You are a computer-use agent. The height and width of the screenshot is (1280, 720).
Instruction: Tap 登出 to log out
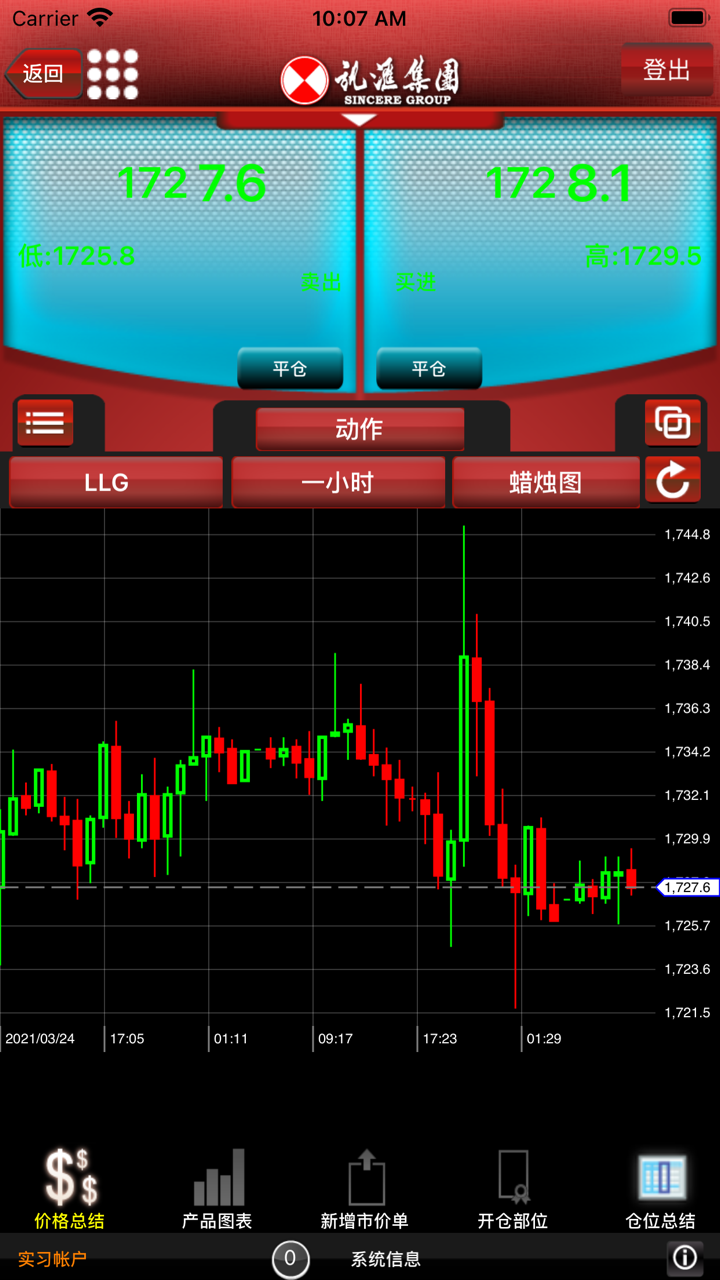coord(666,70)
